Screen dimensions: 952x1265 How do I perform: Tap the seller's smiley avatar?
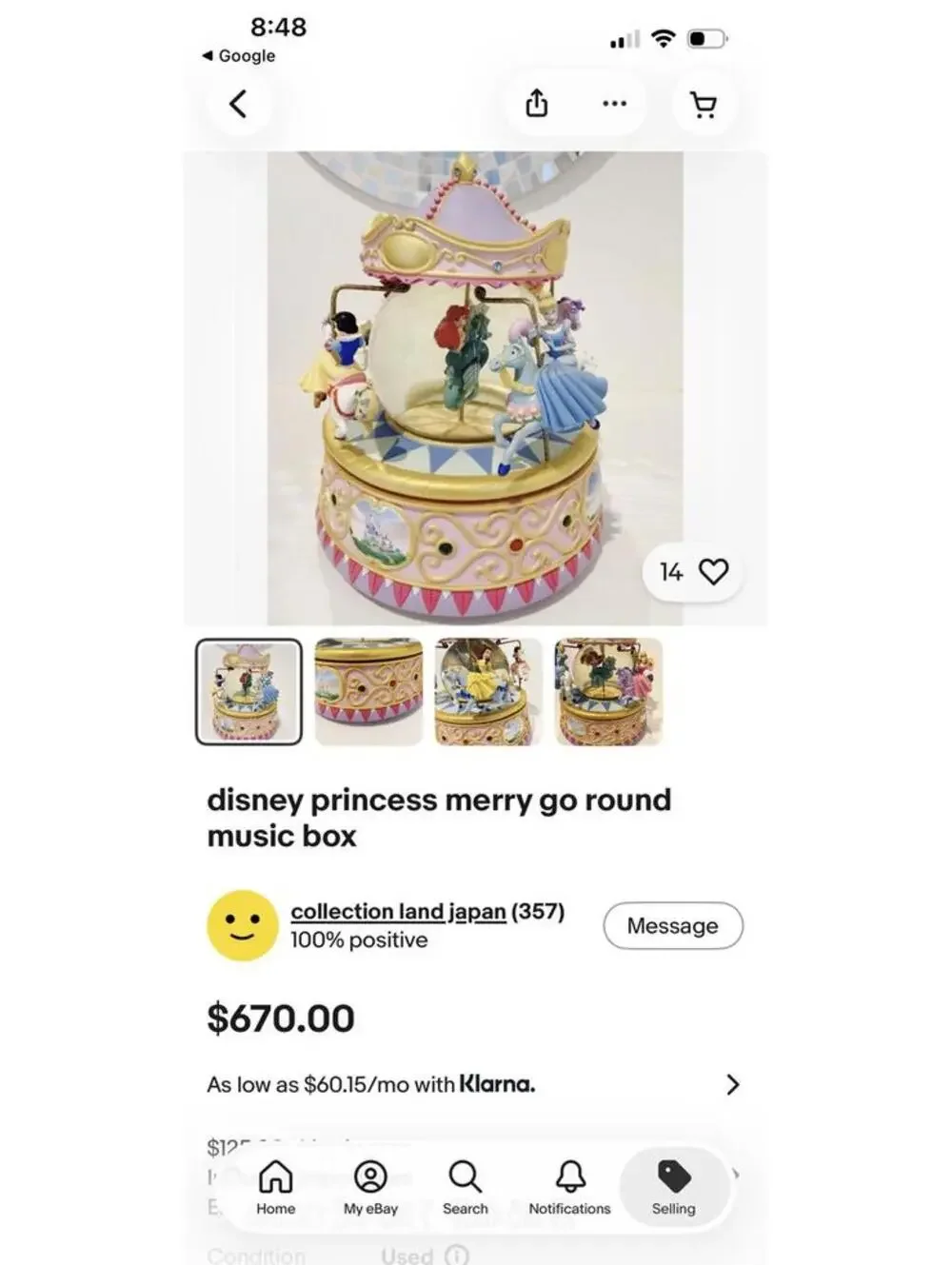[x=240, y=924]
